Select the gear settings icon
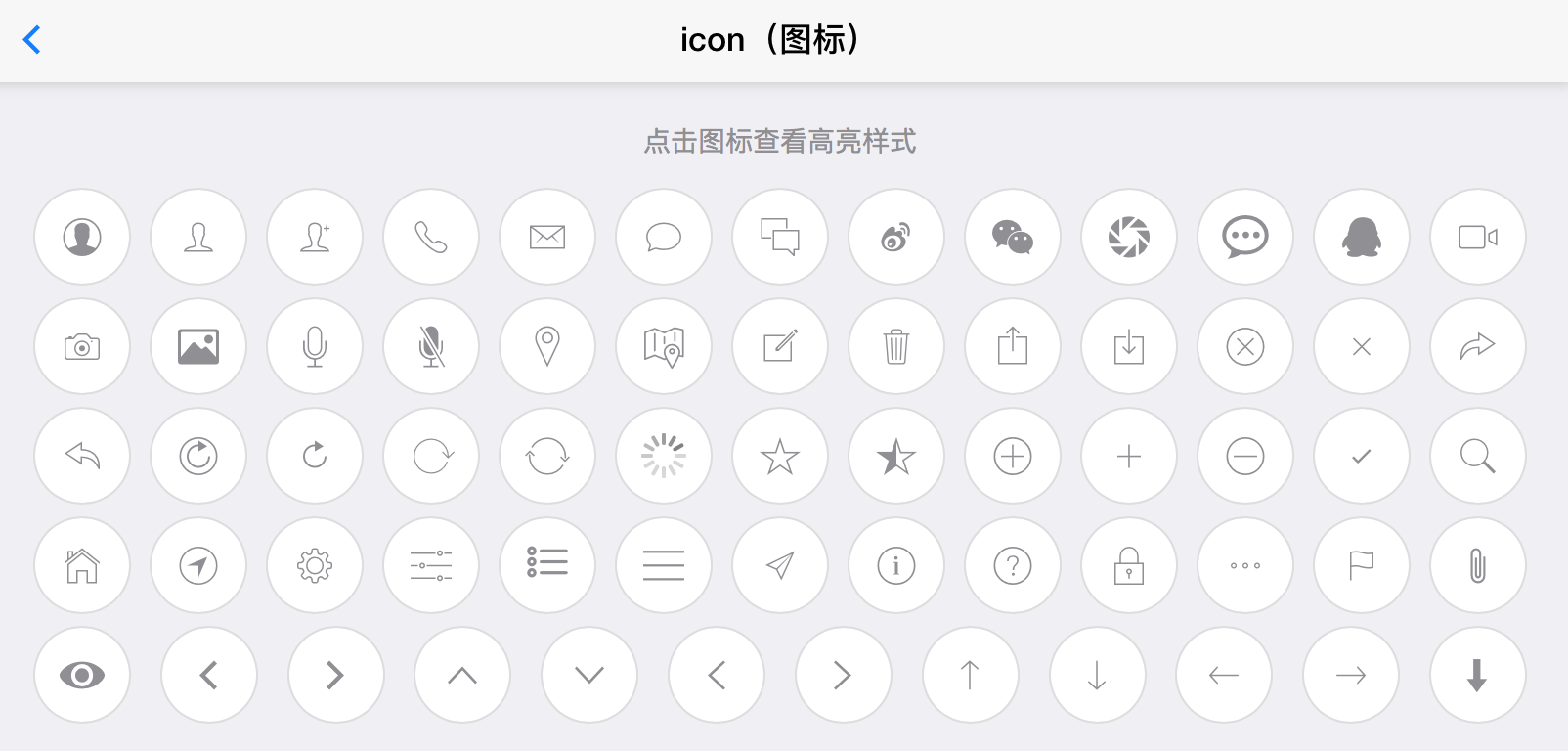Screen dimensions: 1568x751 (315, 565)
